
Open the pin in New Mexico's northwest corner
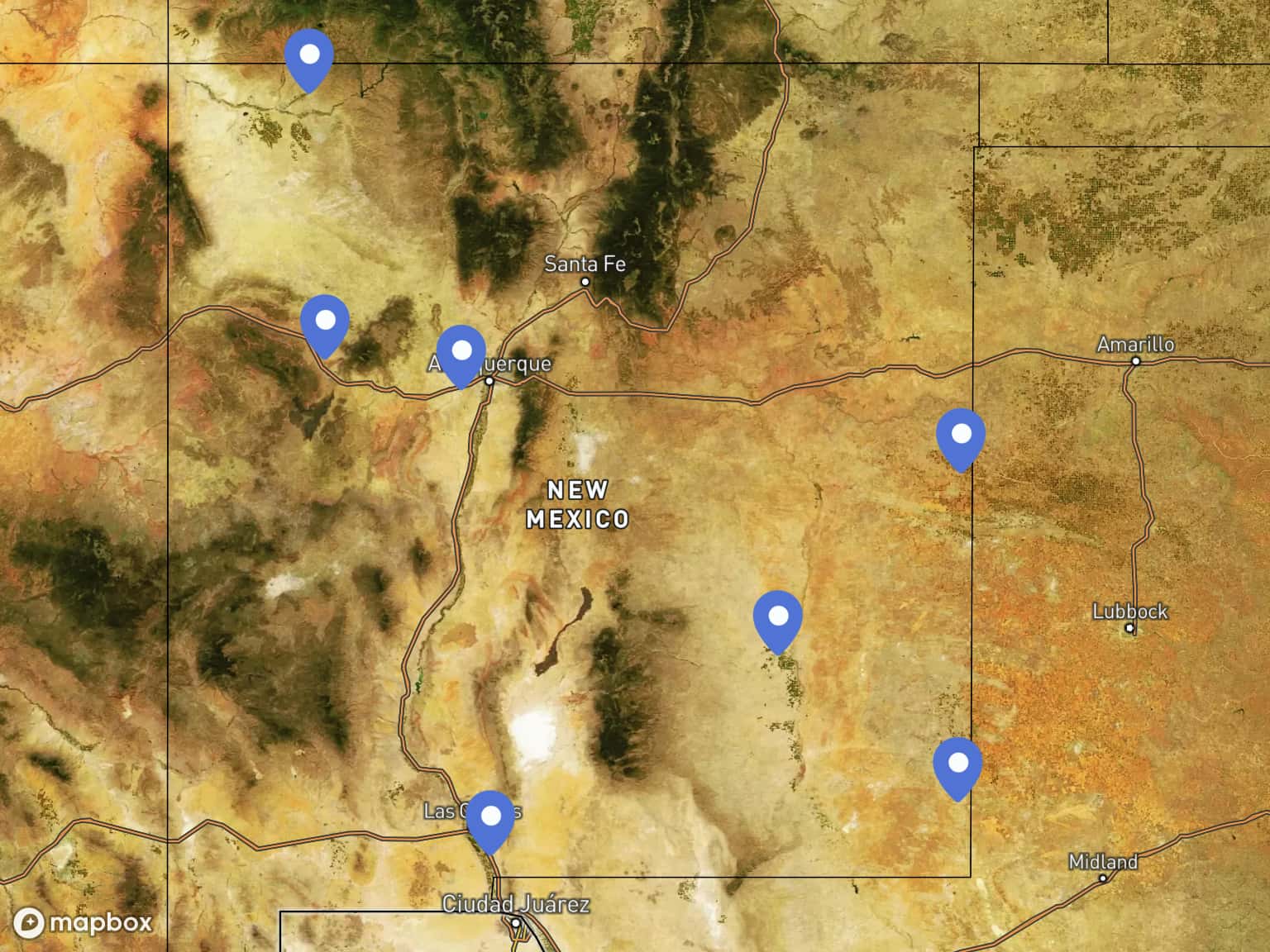point(309,57)
